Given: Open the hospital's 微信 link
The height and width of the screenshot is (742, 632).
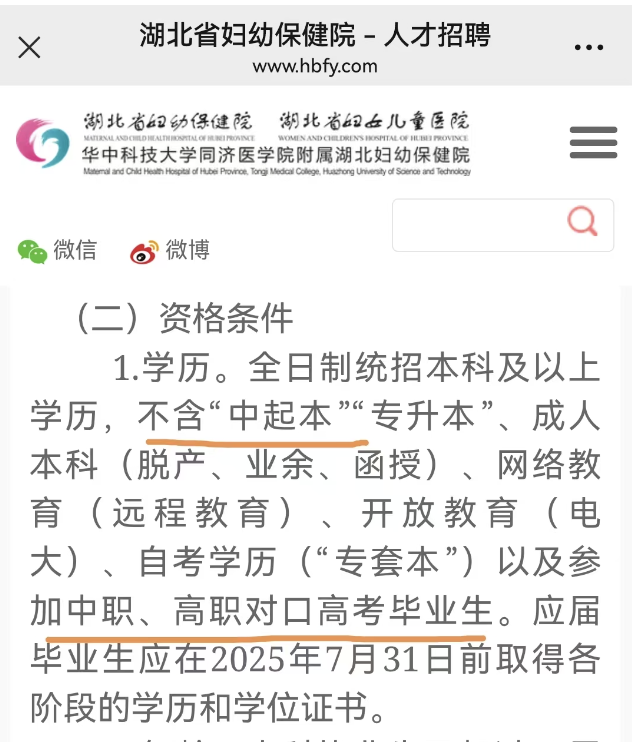Looking at the screenshot, I should 57,250.
